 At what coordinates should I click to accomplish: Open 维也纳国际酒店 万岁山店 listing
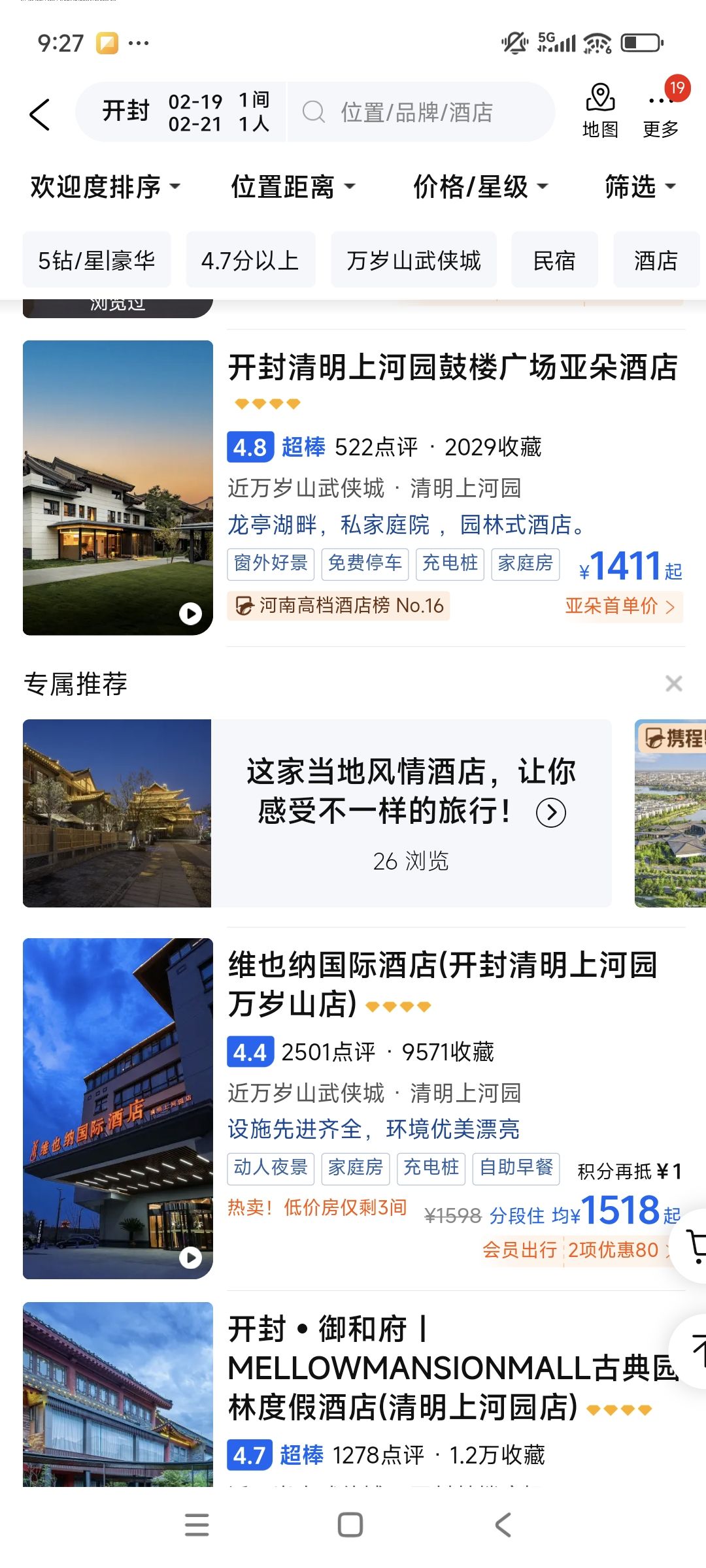[x=442, y=984]
